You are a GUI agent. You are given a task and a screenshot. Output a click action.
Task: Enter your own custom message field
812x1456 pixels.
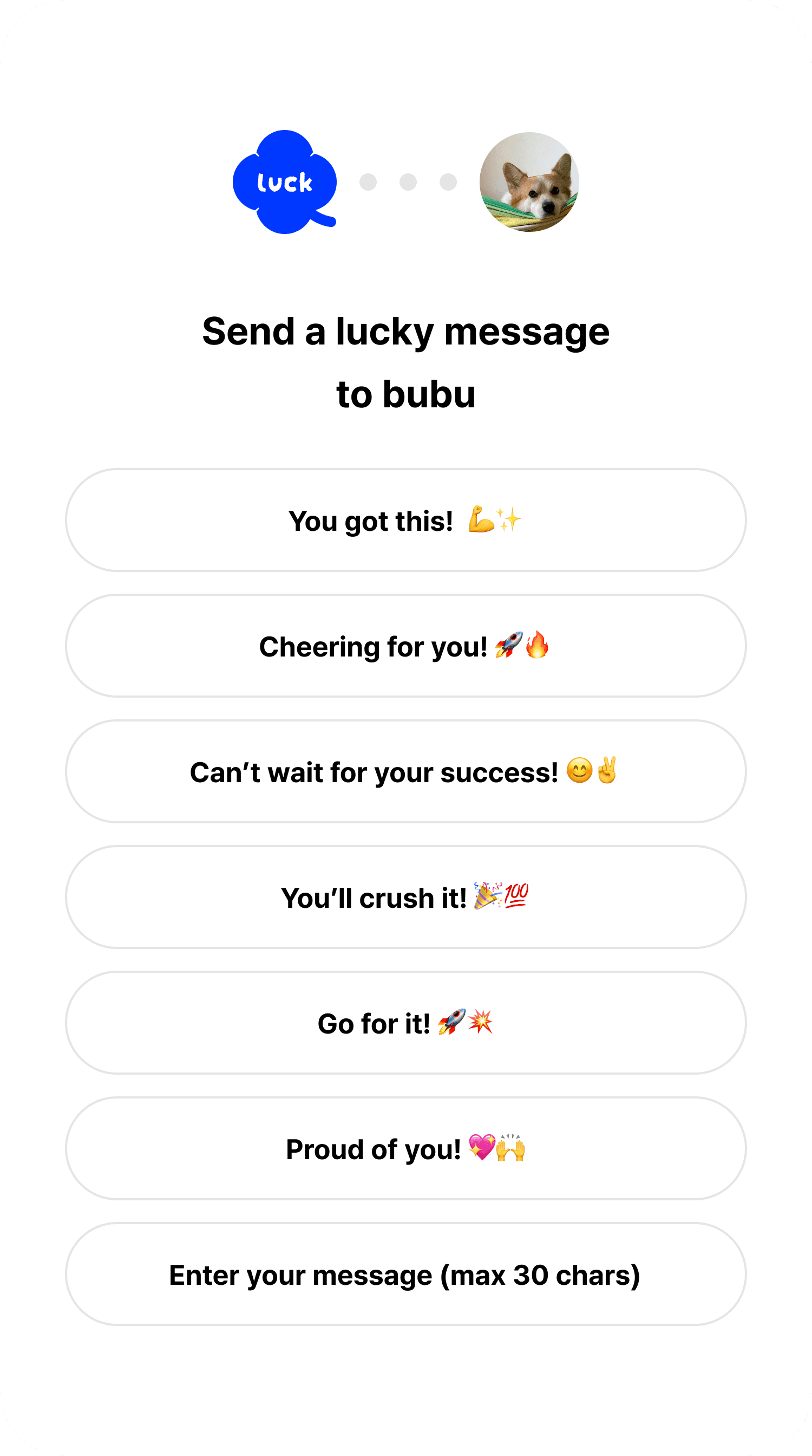tap(405, 1274)
